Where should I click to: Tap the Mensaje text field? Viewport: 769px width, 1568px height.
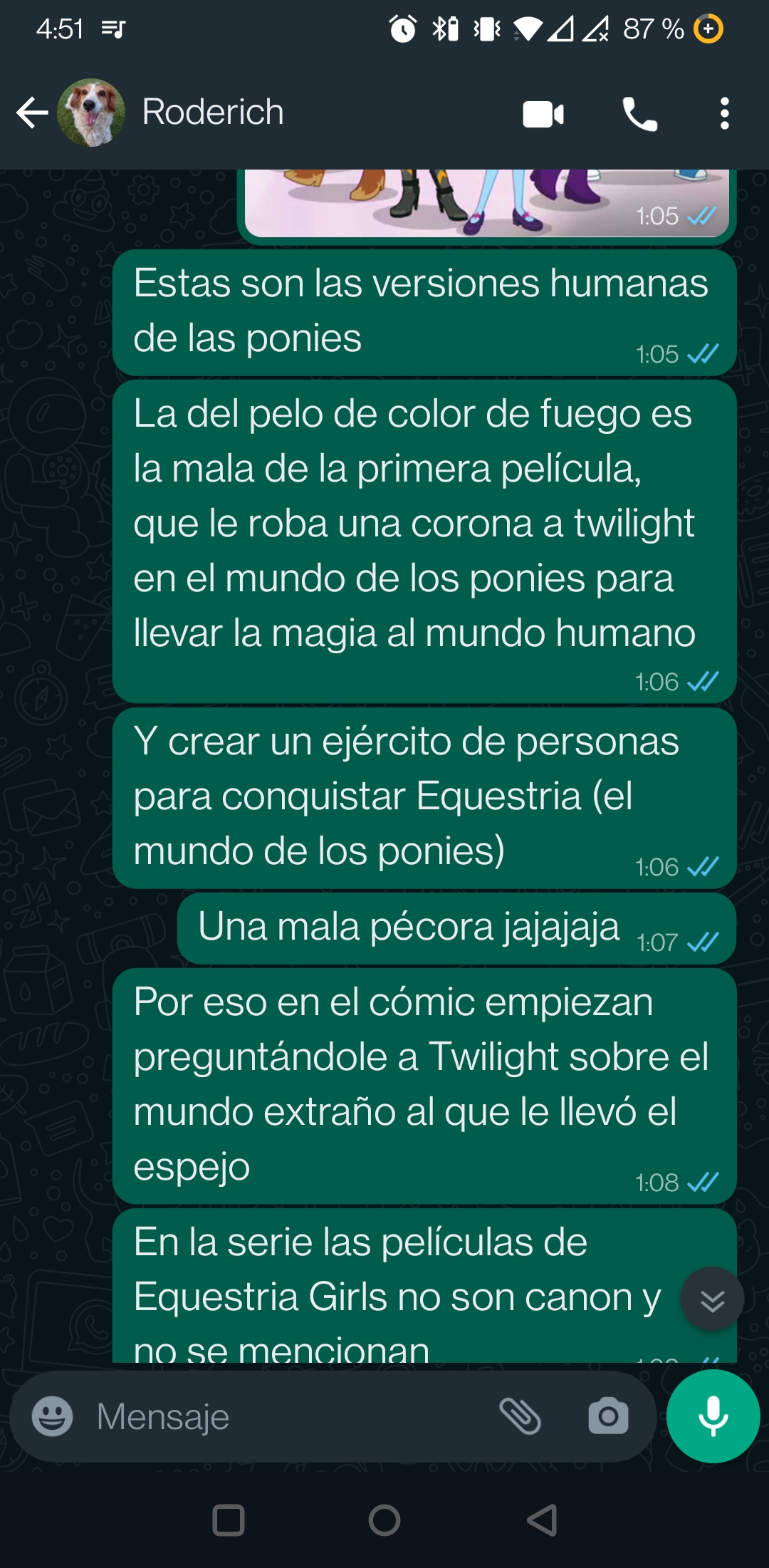tap(292, 1416)
